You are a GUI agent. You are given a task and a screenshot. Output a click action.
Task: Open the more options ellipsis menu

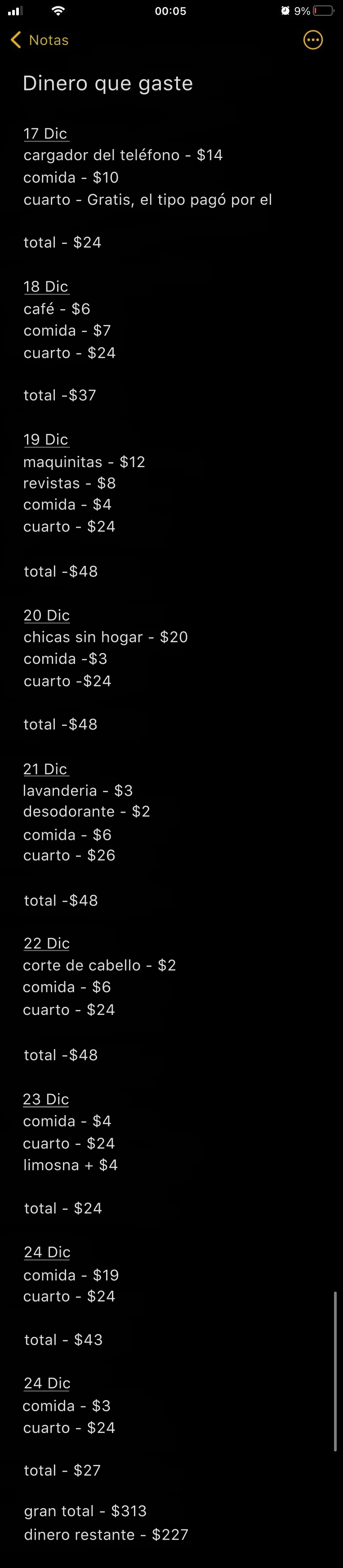point(312,40)
